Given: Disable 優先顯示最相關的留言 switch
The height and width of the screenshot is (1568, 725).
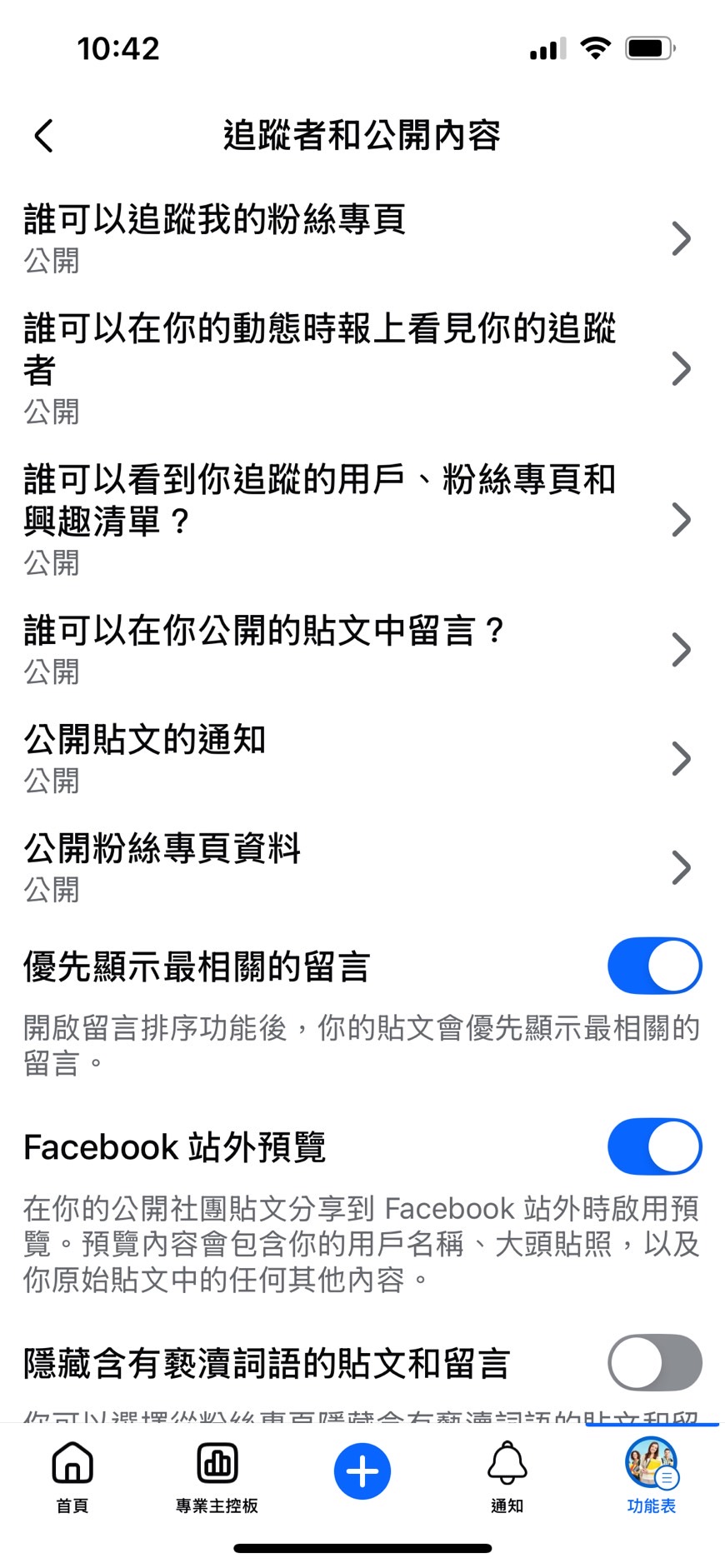Looking at the screenshot, I should [654, 966].
